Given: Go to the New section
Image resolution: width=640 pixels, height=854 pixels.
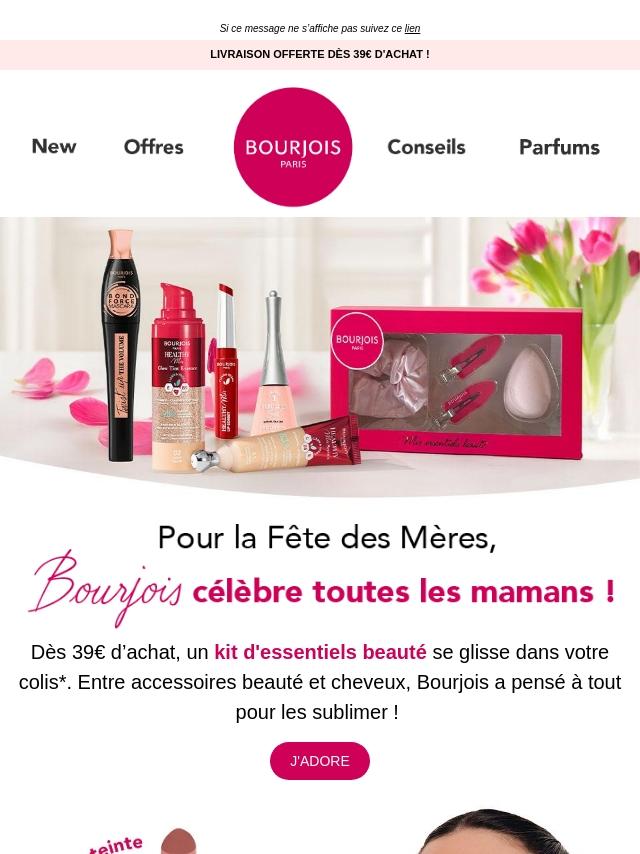Looking at the screenshot, I should 54,147.
